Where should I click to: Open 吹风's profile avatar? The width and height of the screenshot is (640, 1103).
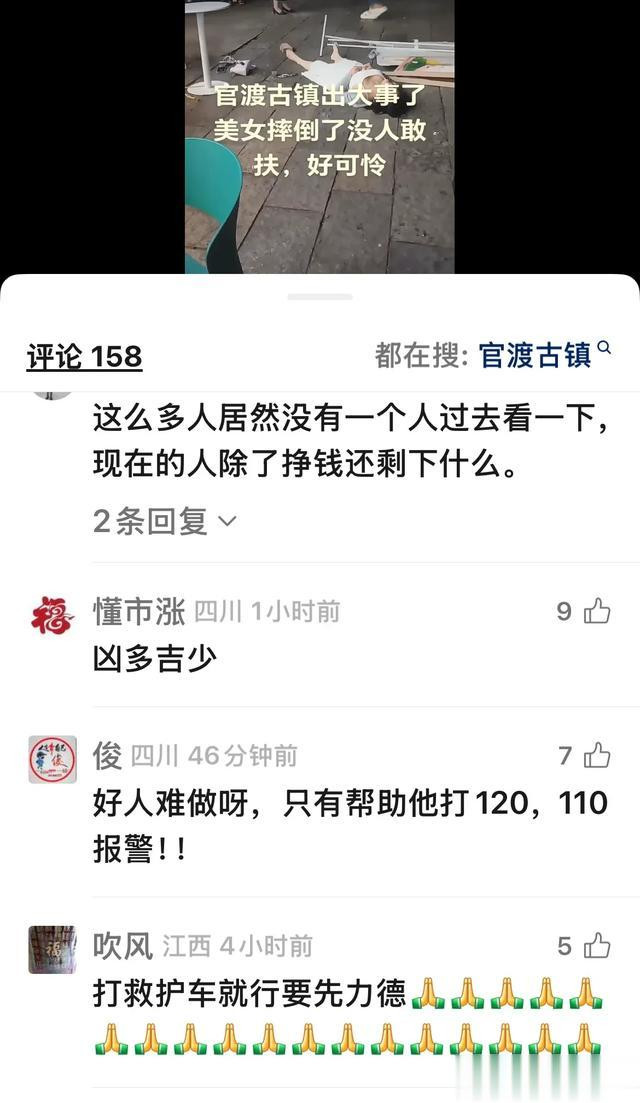[52, 949]
